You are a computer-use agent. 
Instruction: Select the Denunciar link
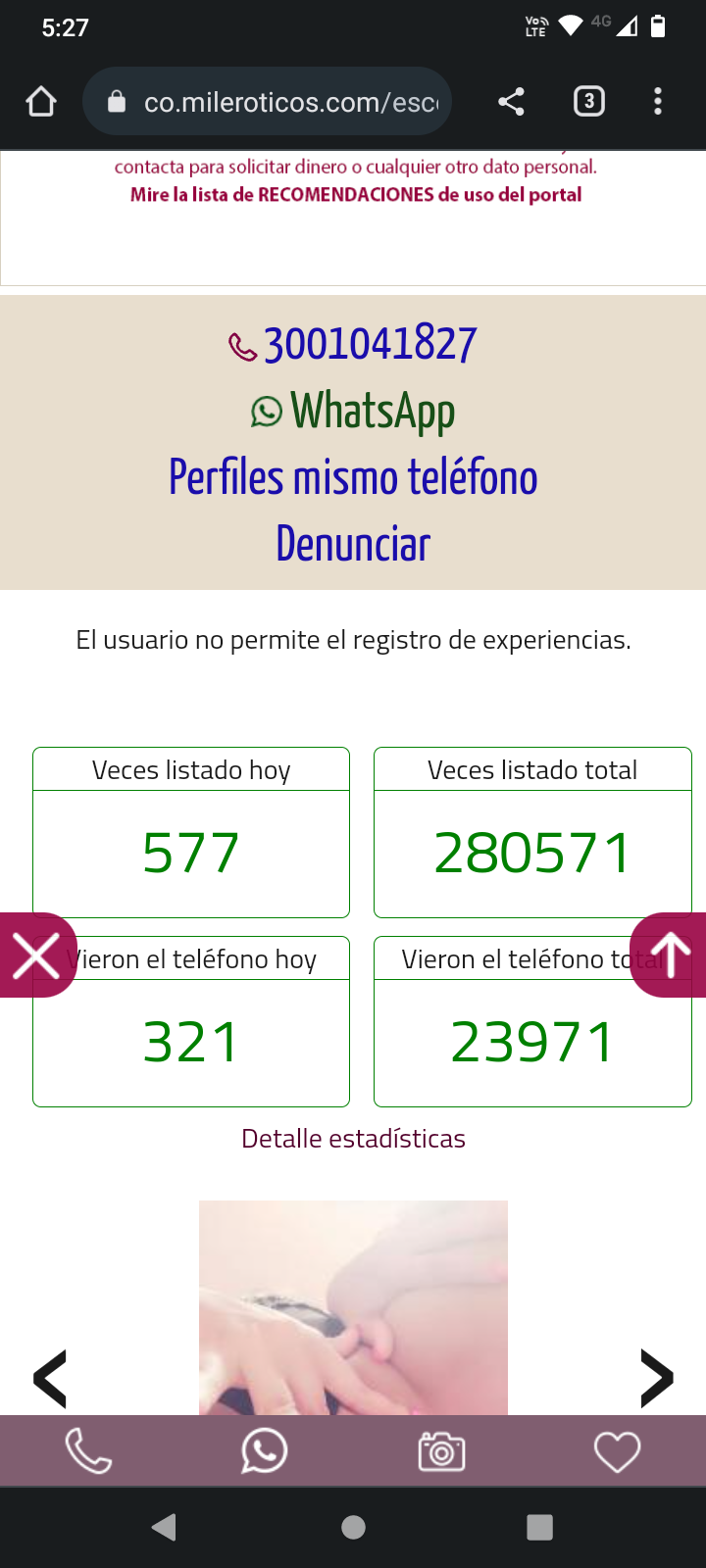click(353, 544)
